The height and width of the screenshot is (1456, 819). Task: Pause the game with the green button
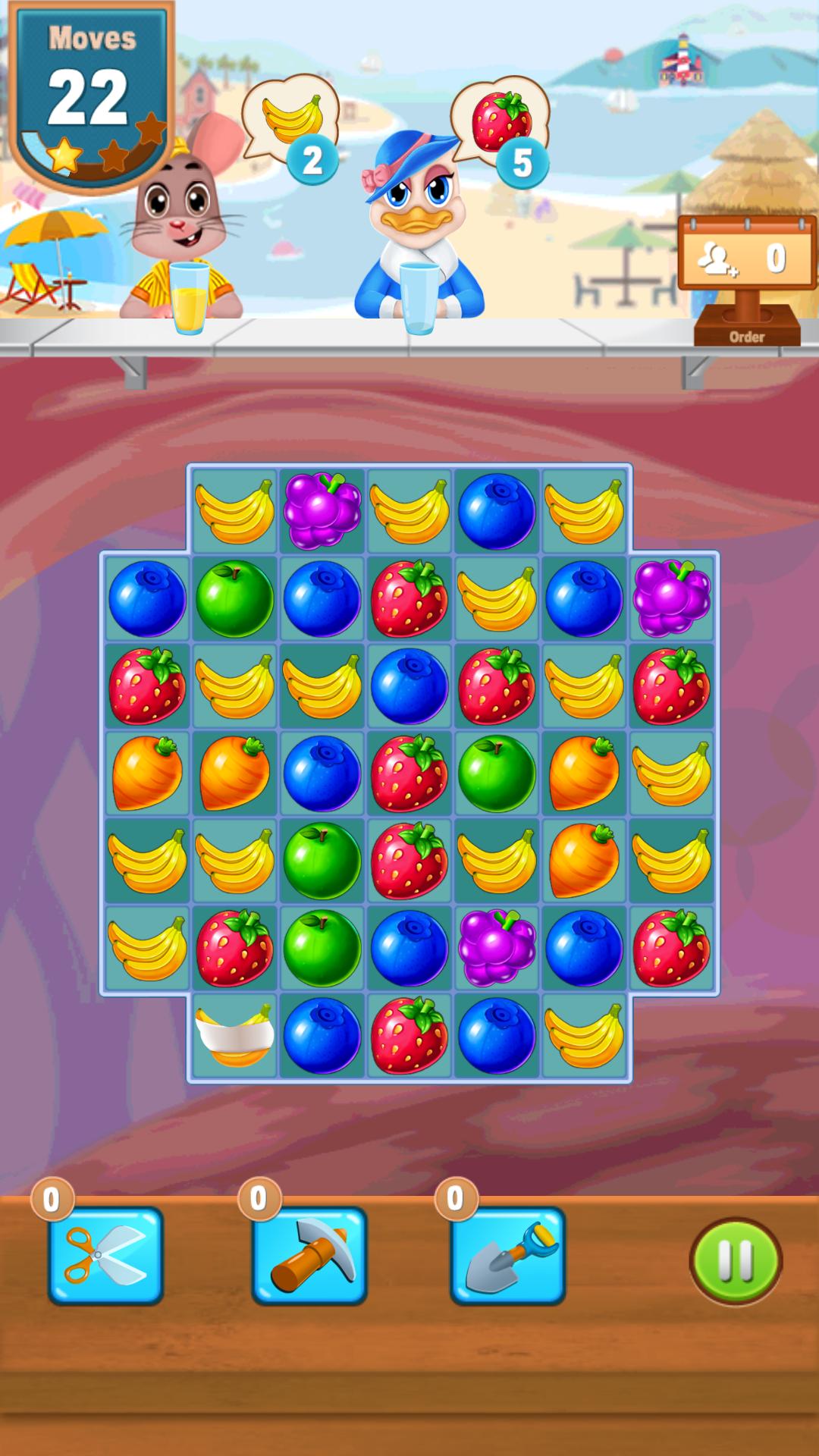tap(735, 1261)
